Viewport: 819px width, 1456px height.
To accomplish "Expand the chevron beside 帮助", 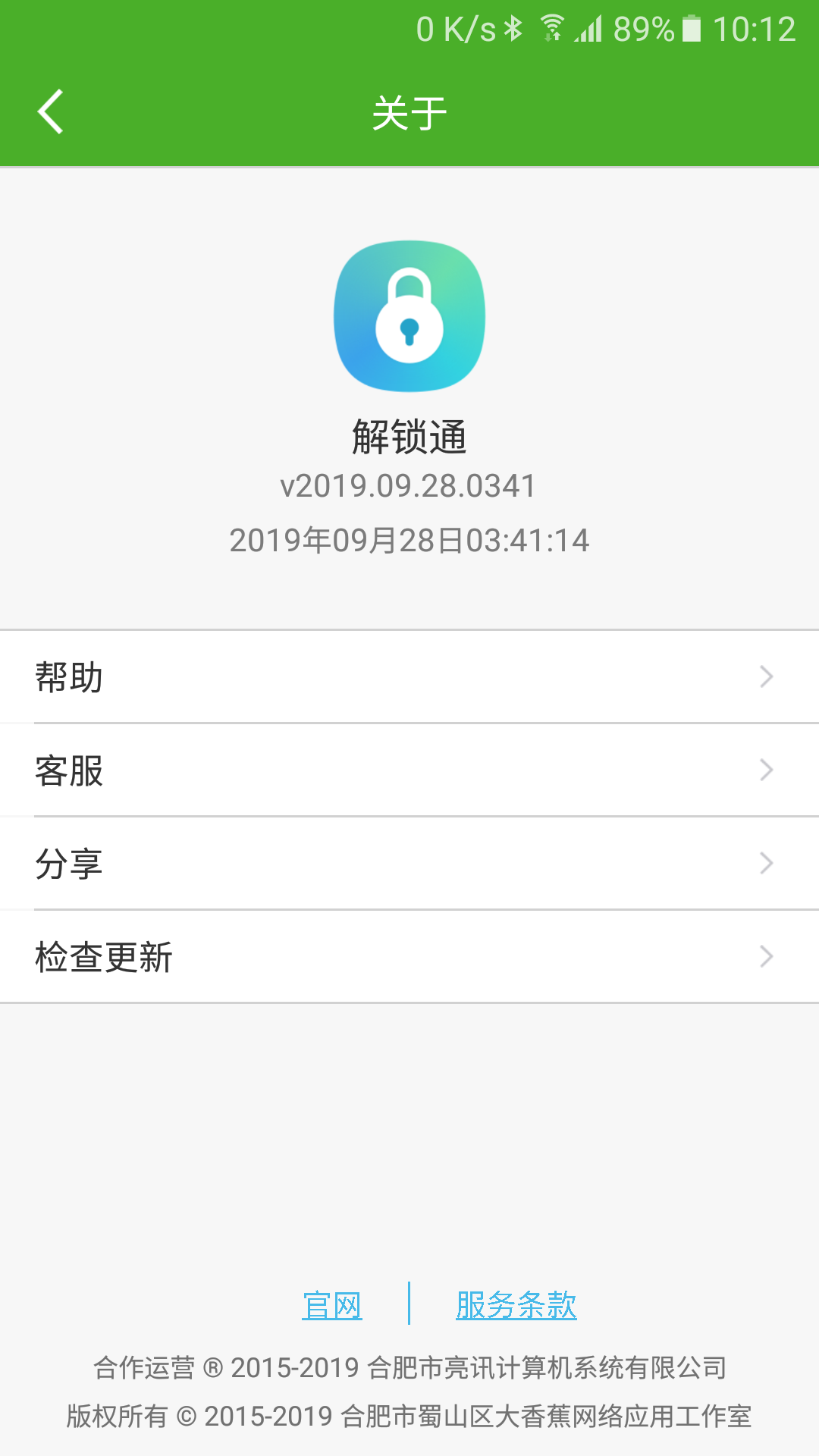I will [x=767, y=677].
